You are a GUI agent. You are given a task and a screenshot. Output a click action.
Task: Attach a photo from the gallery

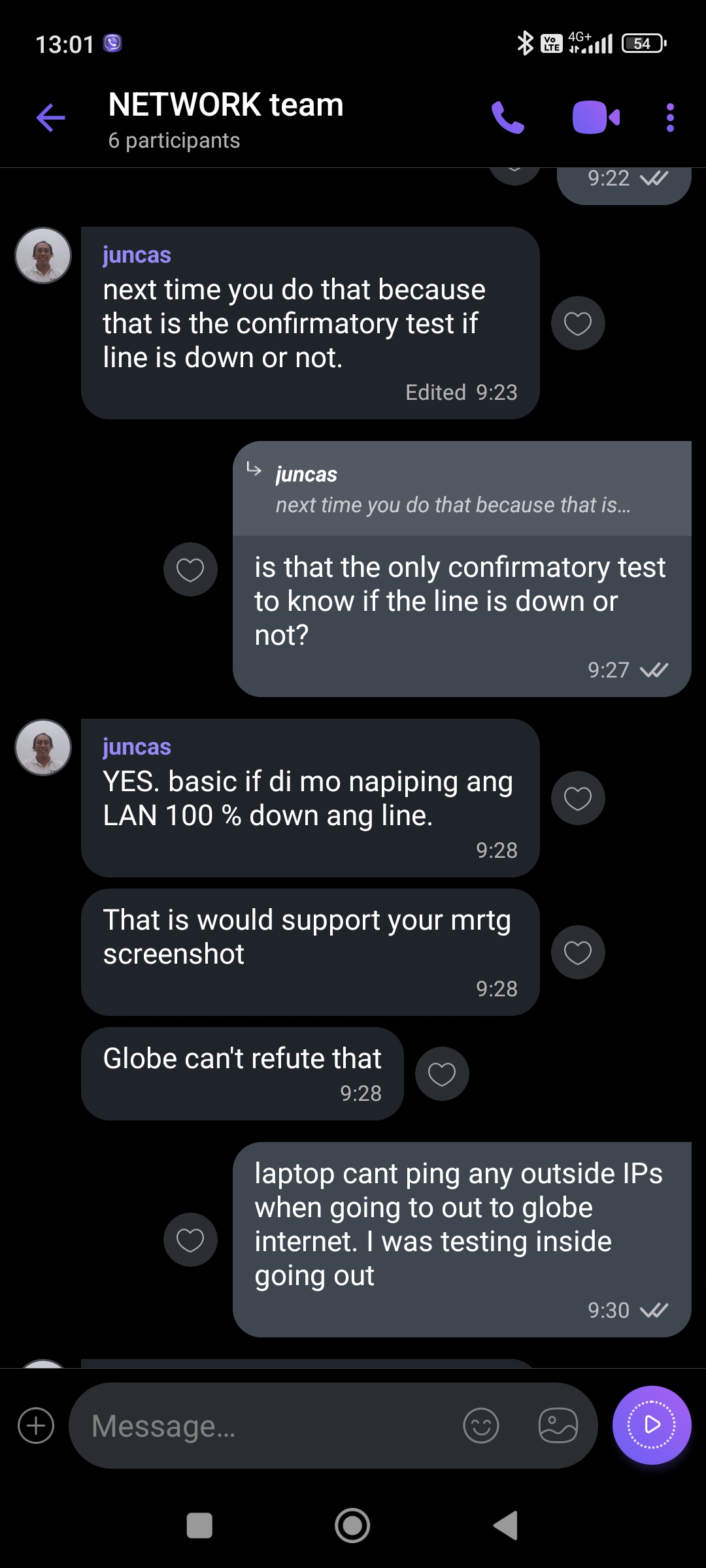tap(558, 1426)
